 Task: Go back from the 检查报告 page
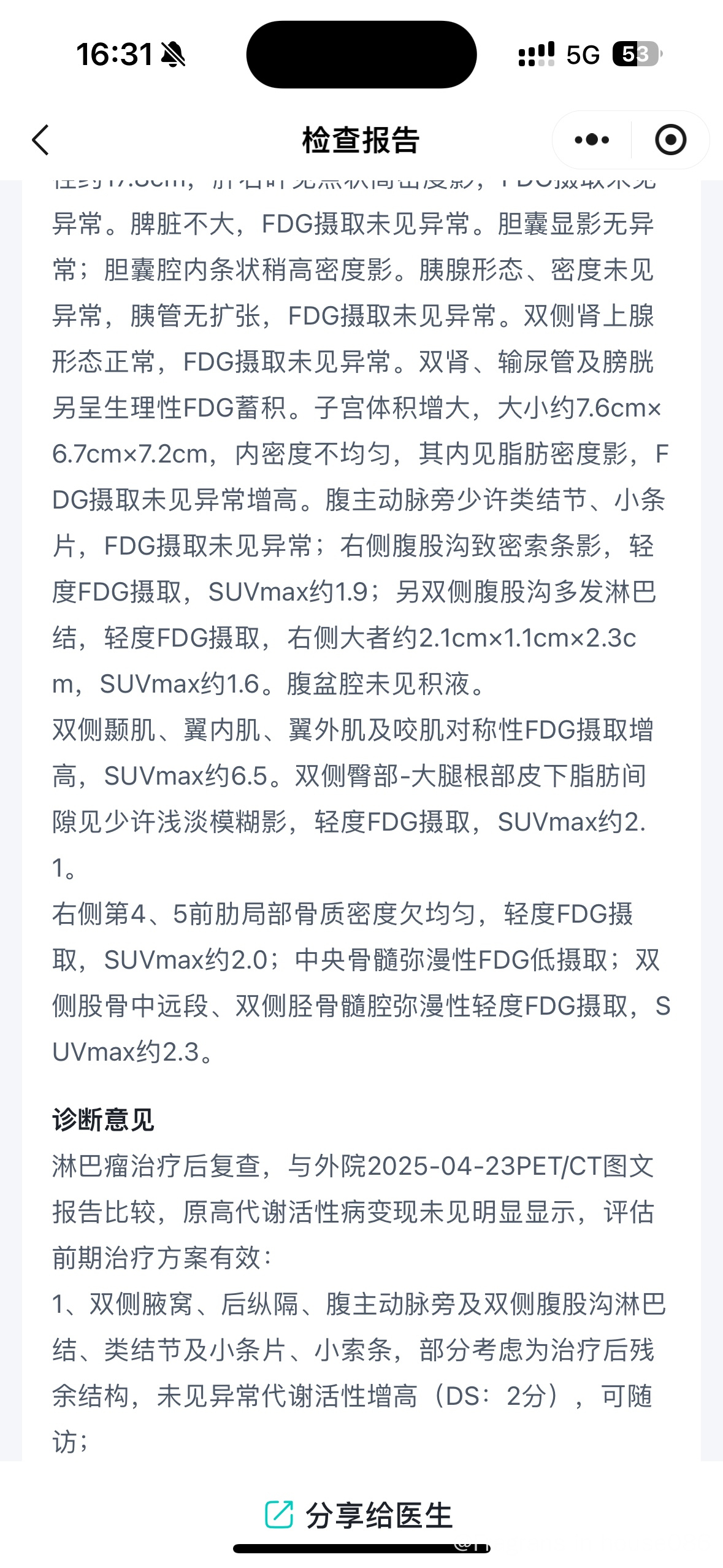point(40,140)
